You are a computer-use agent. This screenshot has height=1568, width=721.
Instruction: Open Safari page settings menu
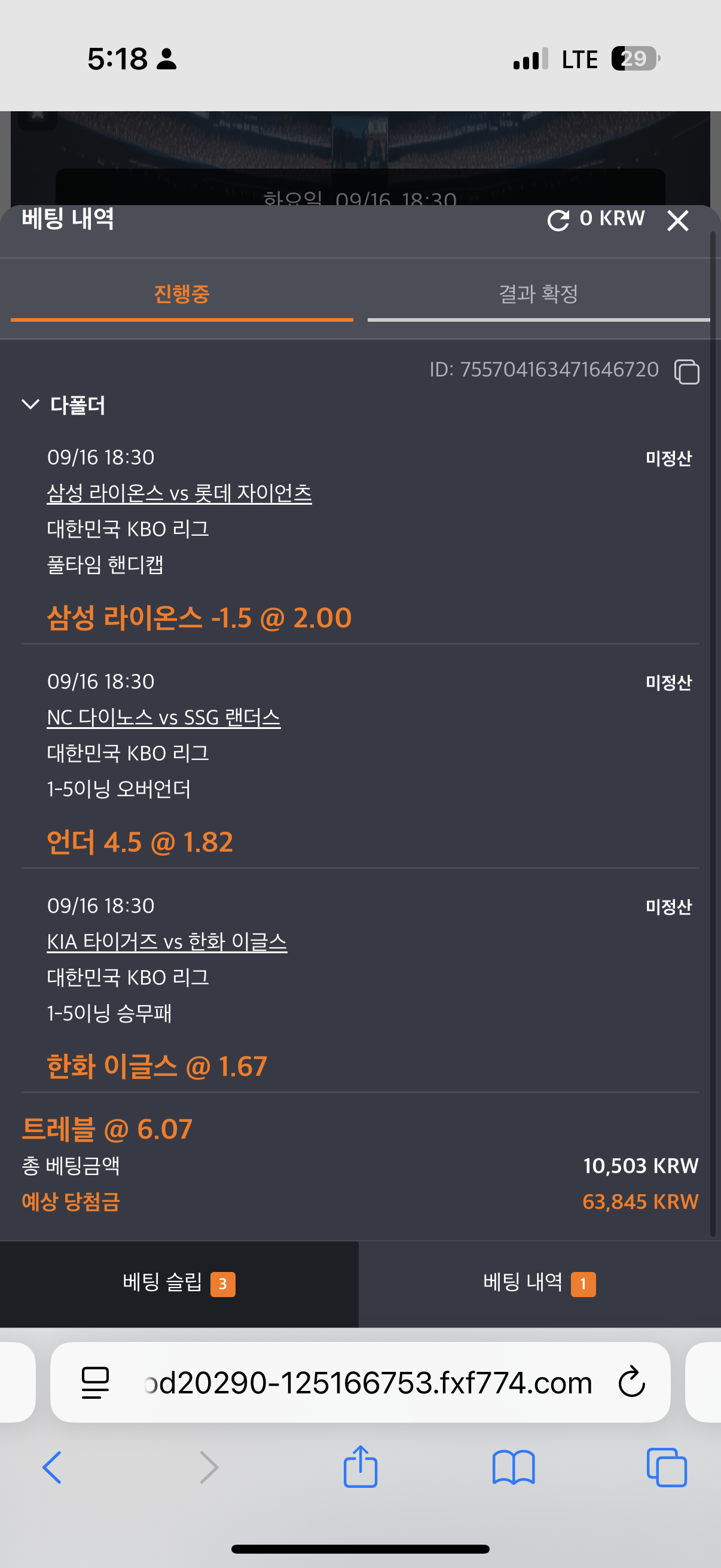(96, 1383)
